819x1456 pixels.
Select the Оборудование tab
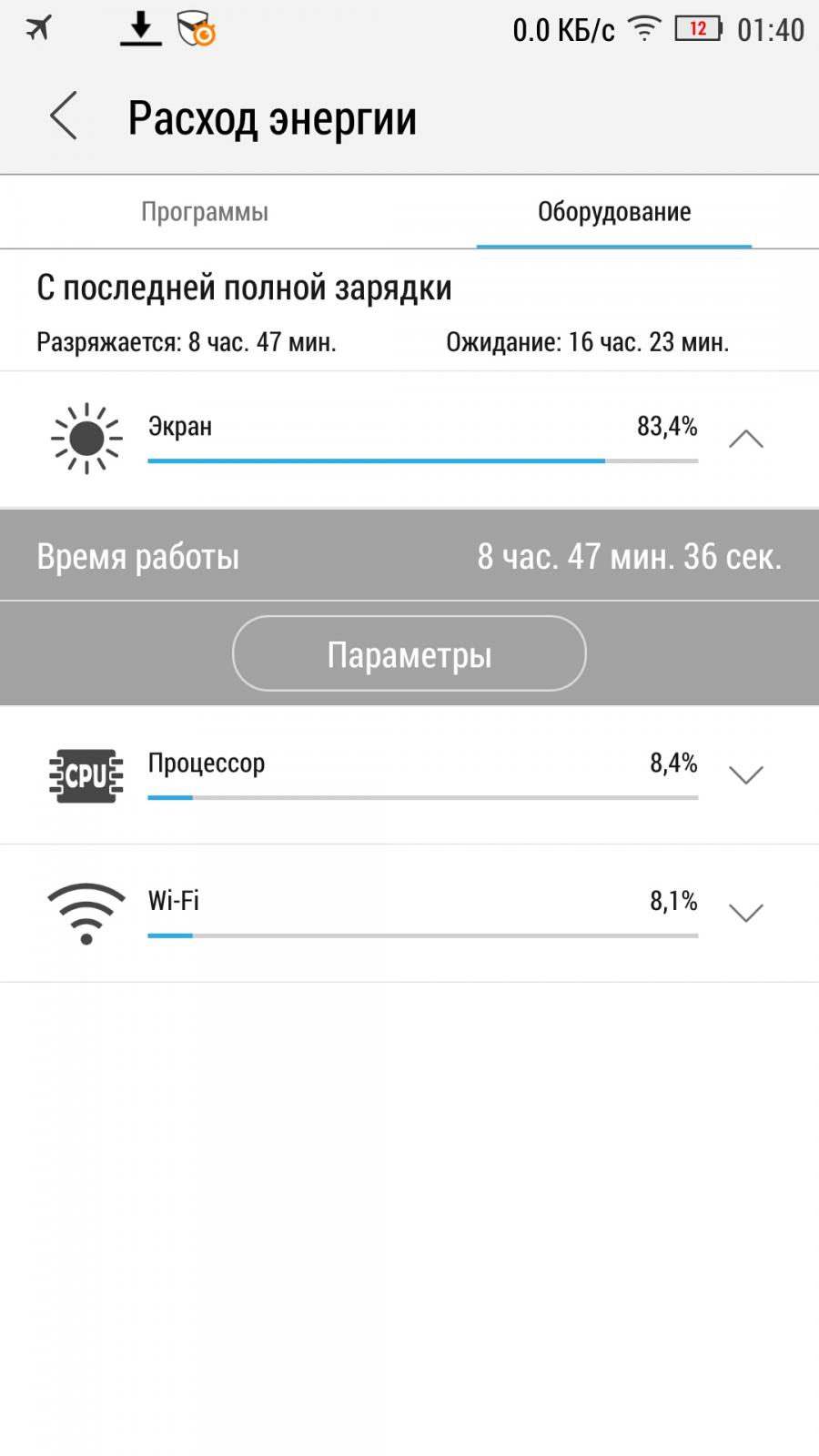coord(614,212)
